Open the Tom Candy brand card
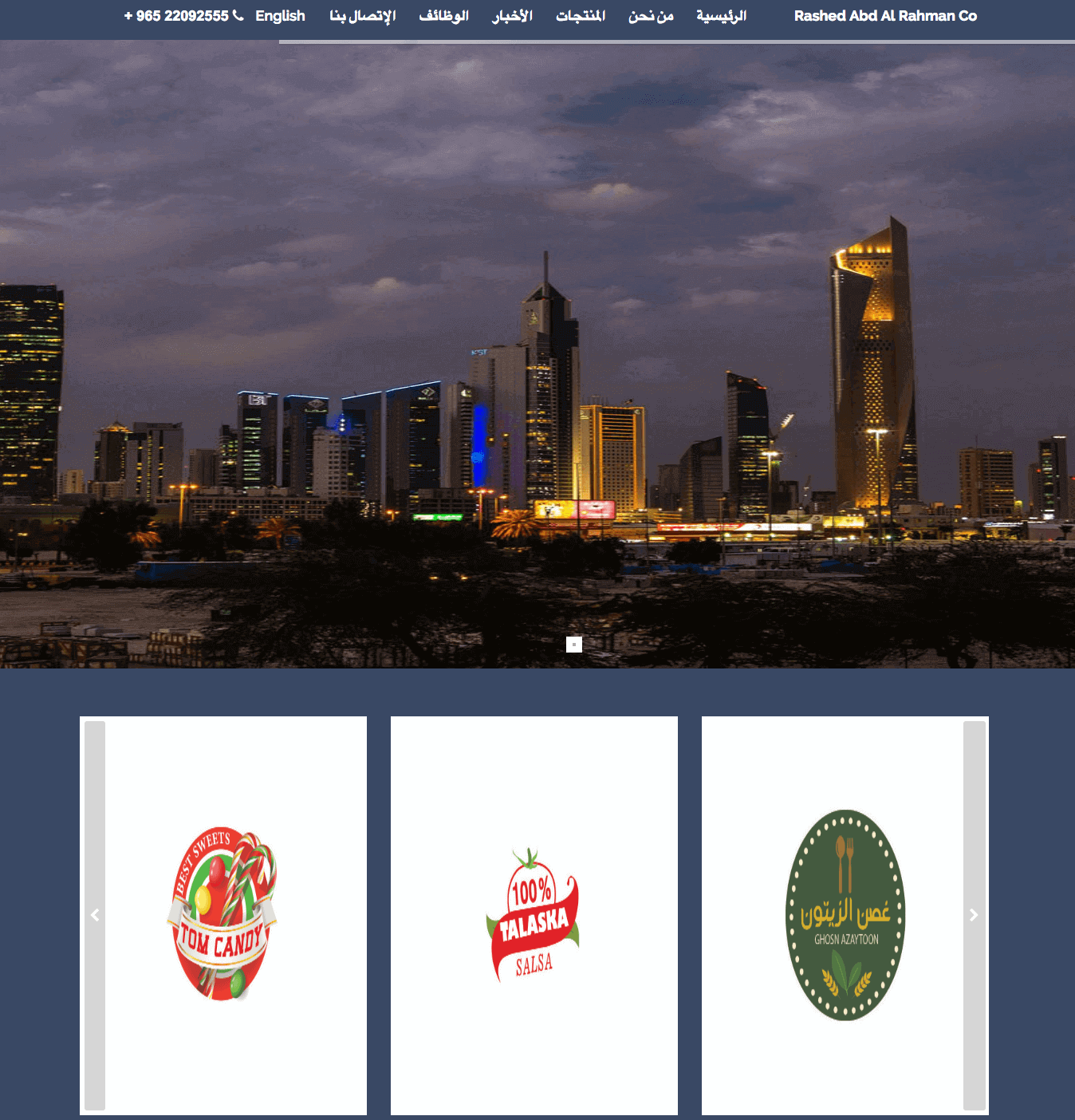 223,915
